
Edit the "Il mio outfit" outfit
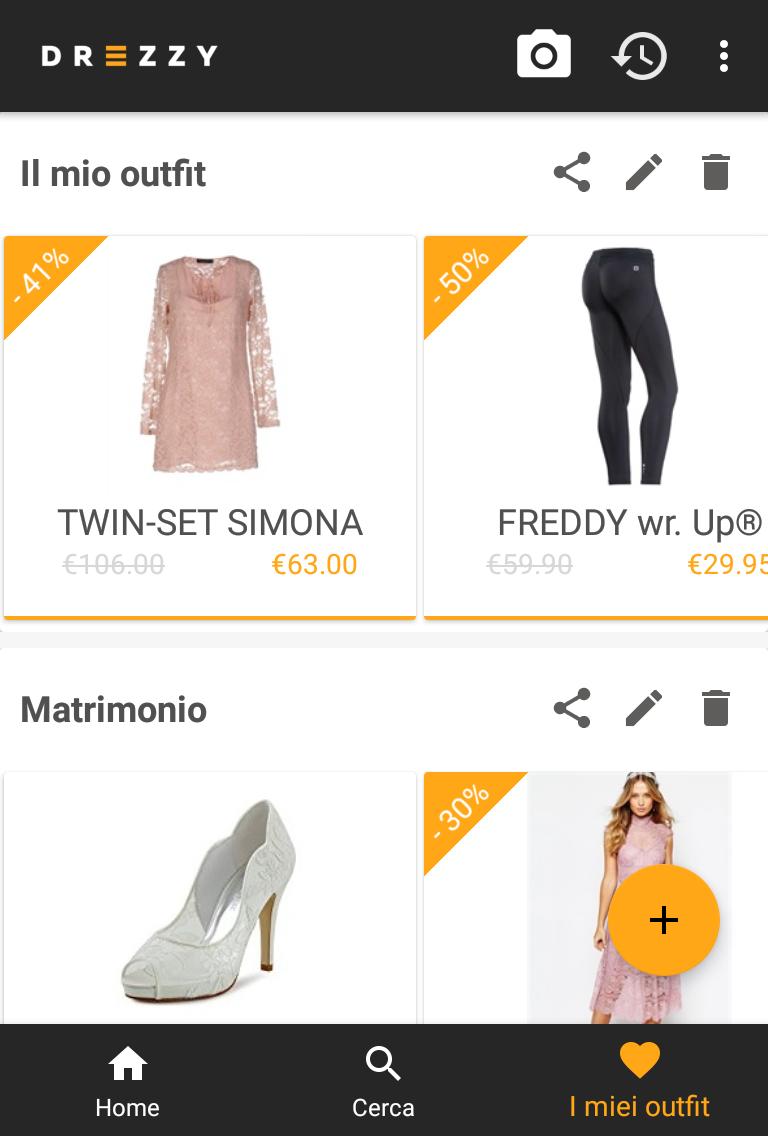(644, 173)
